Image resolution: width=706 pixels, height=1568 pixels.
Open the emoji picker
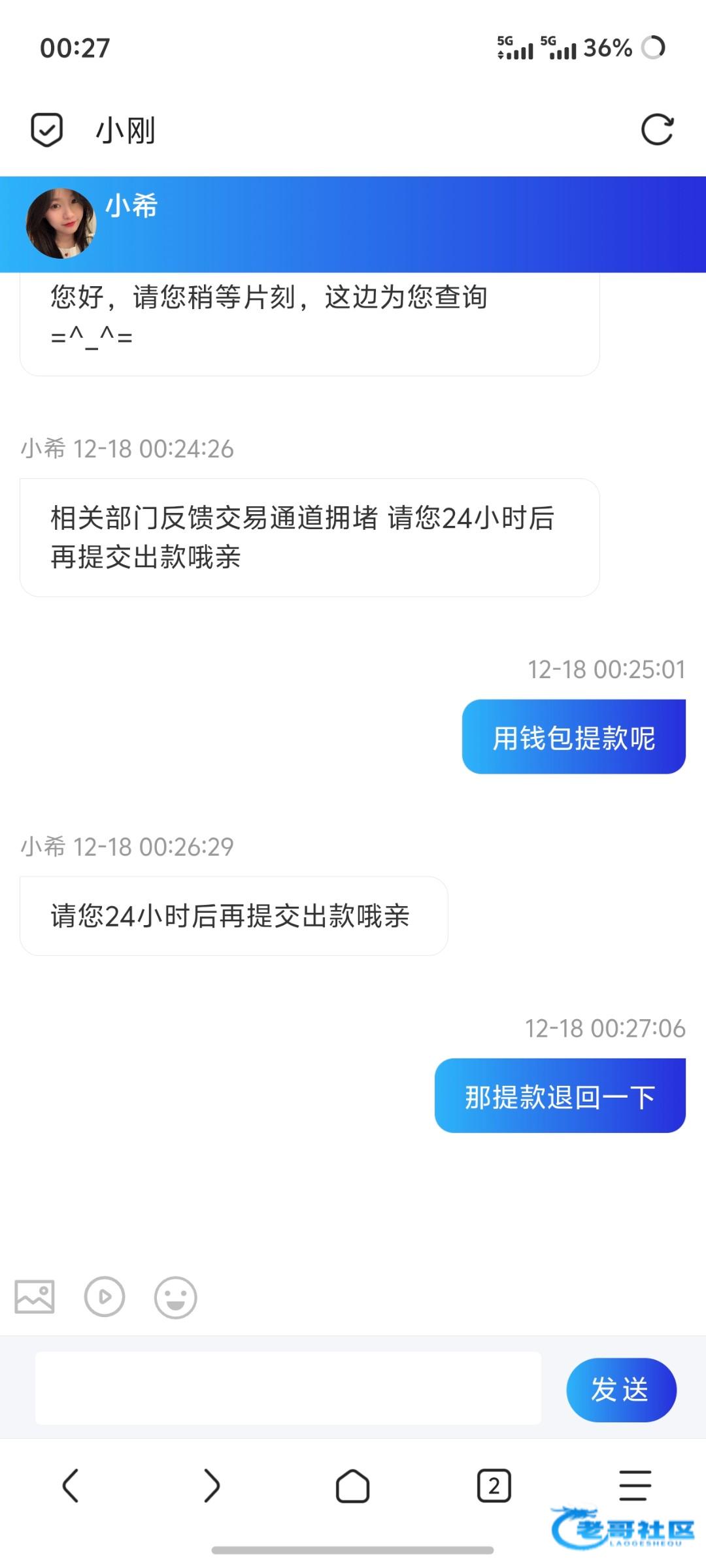175,1297
